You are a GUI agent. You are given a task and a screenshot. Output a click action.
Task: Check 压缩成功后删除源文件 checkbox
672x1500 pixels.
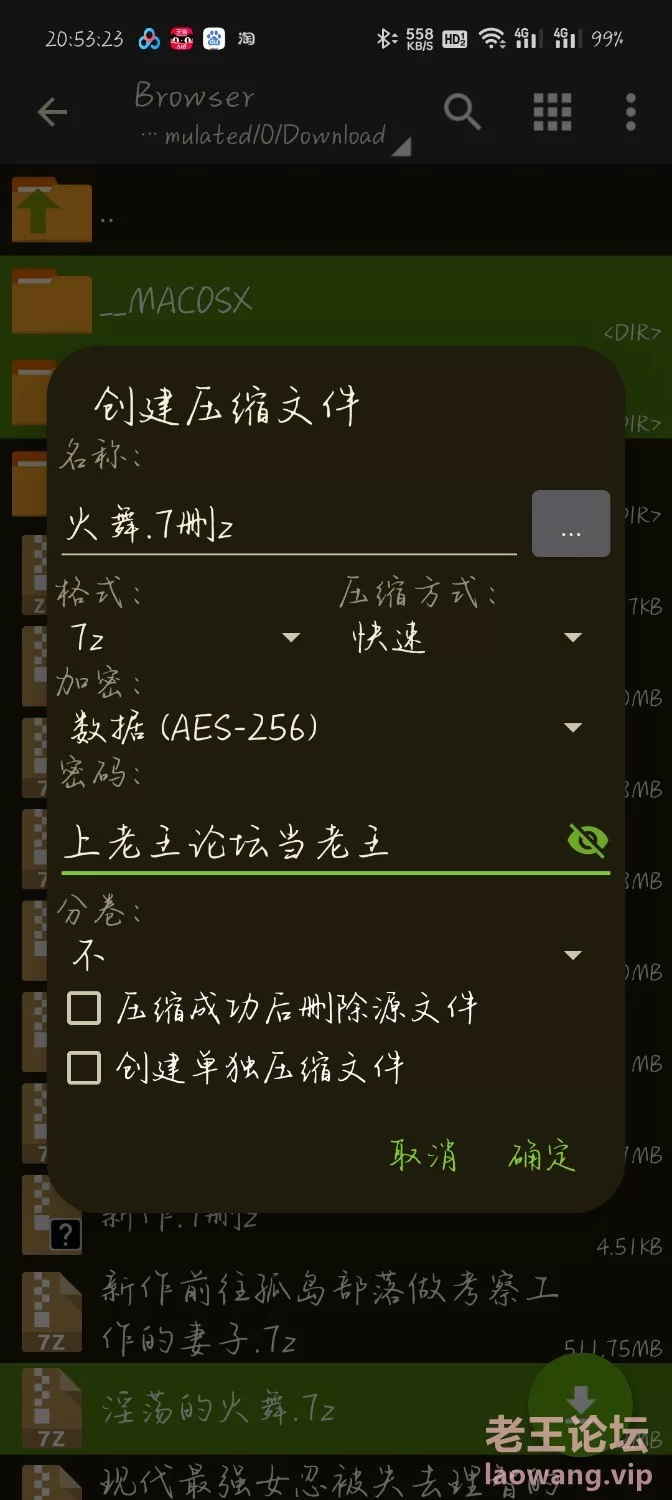point(84,1008)
